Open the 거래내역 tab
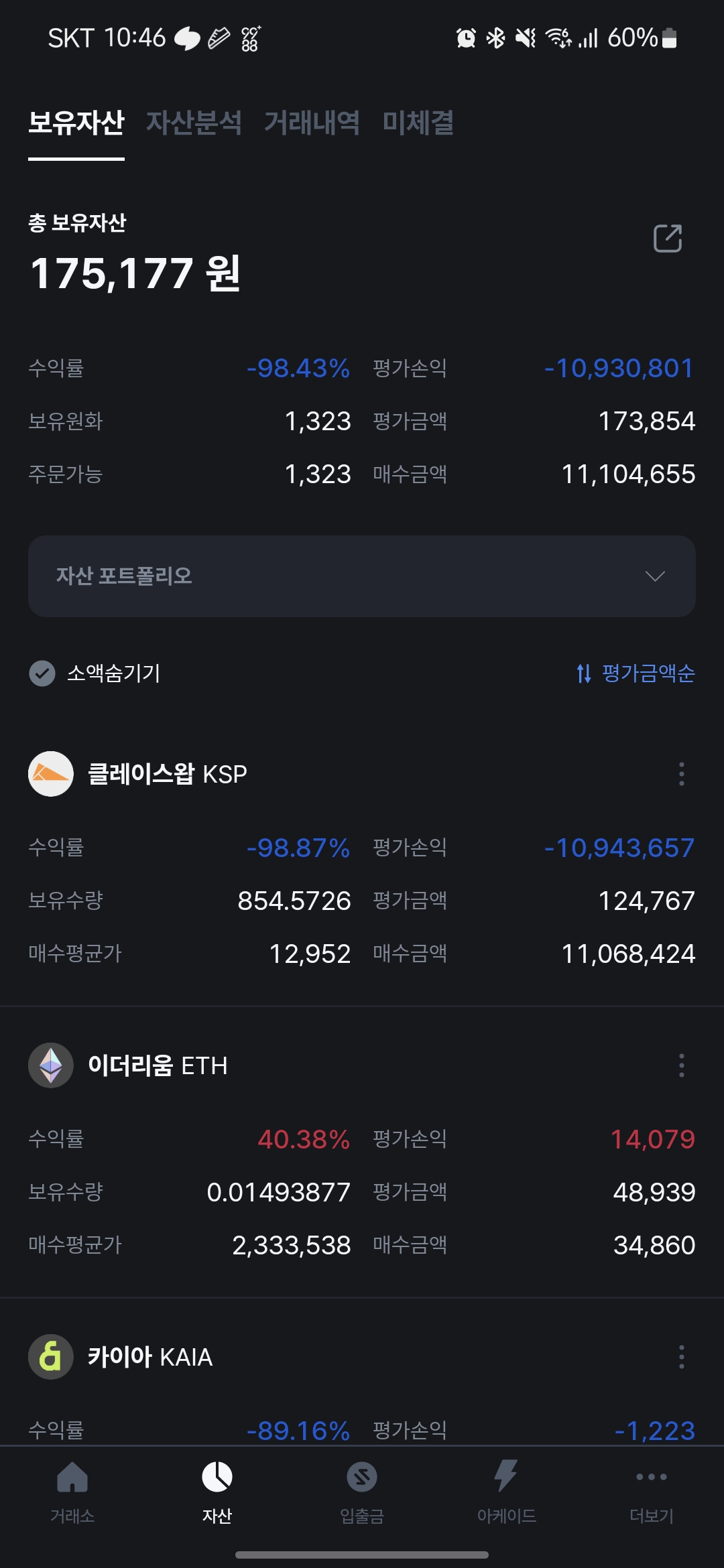 [312, 123]
